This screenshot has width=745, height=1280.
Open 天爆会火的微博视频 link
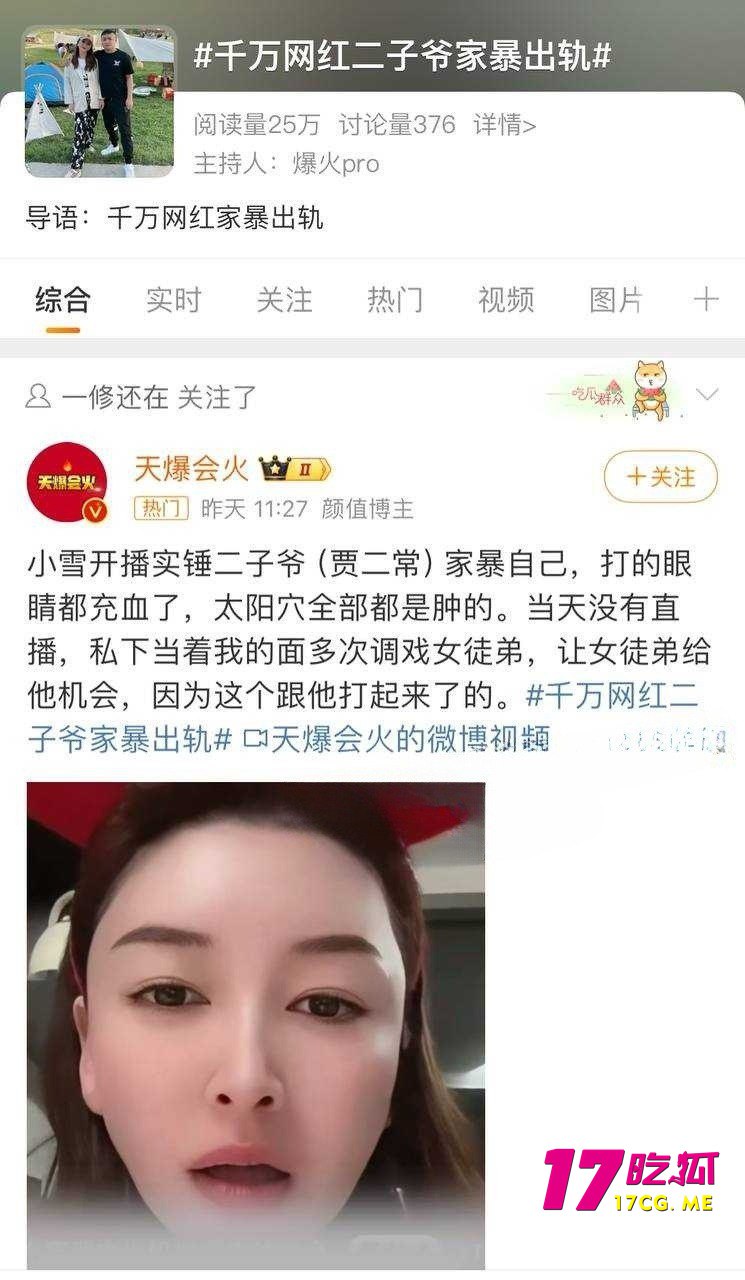tap(400, 739)
